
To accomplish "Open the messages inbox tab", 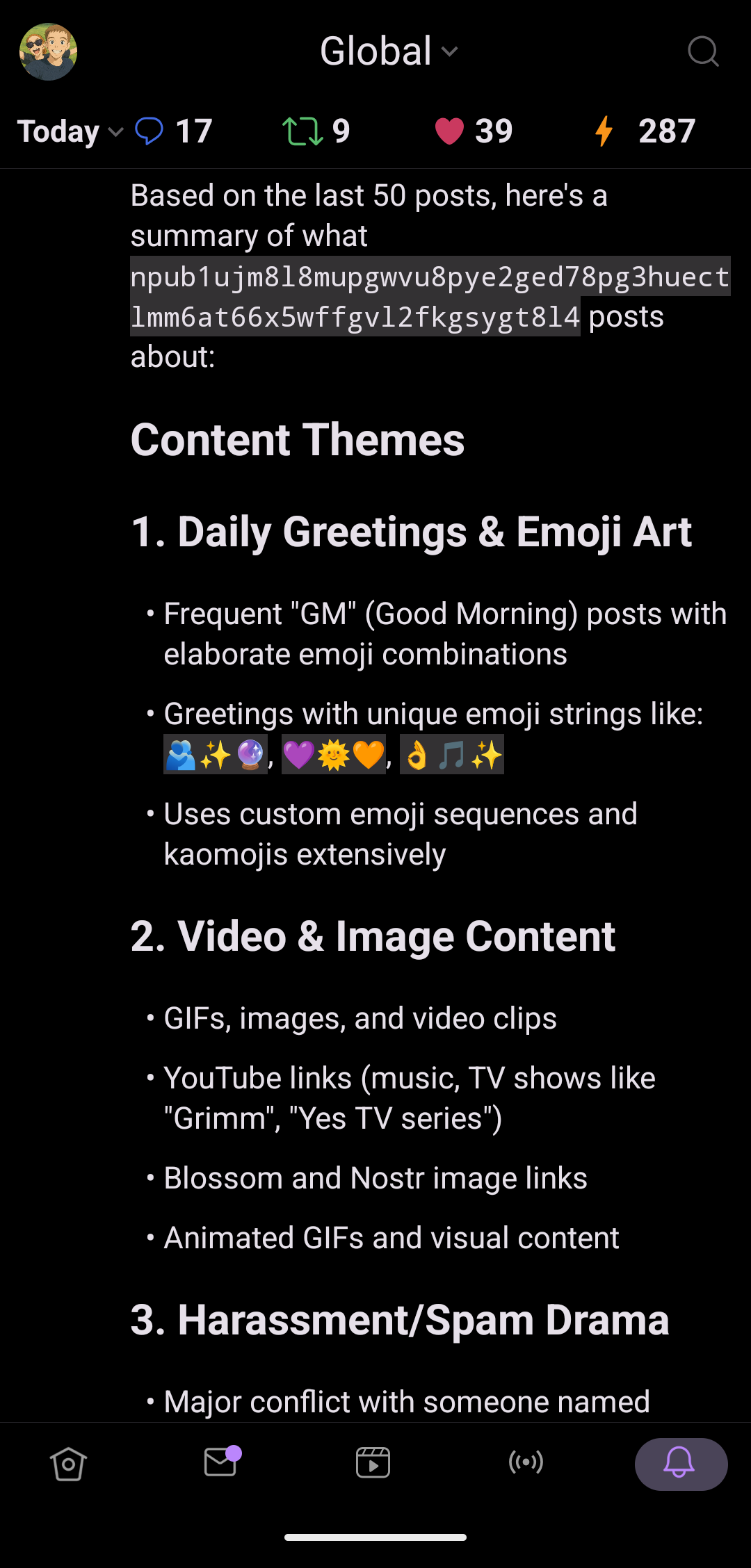I will (x=220, y=1462).
